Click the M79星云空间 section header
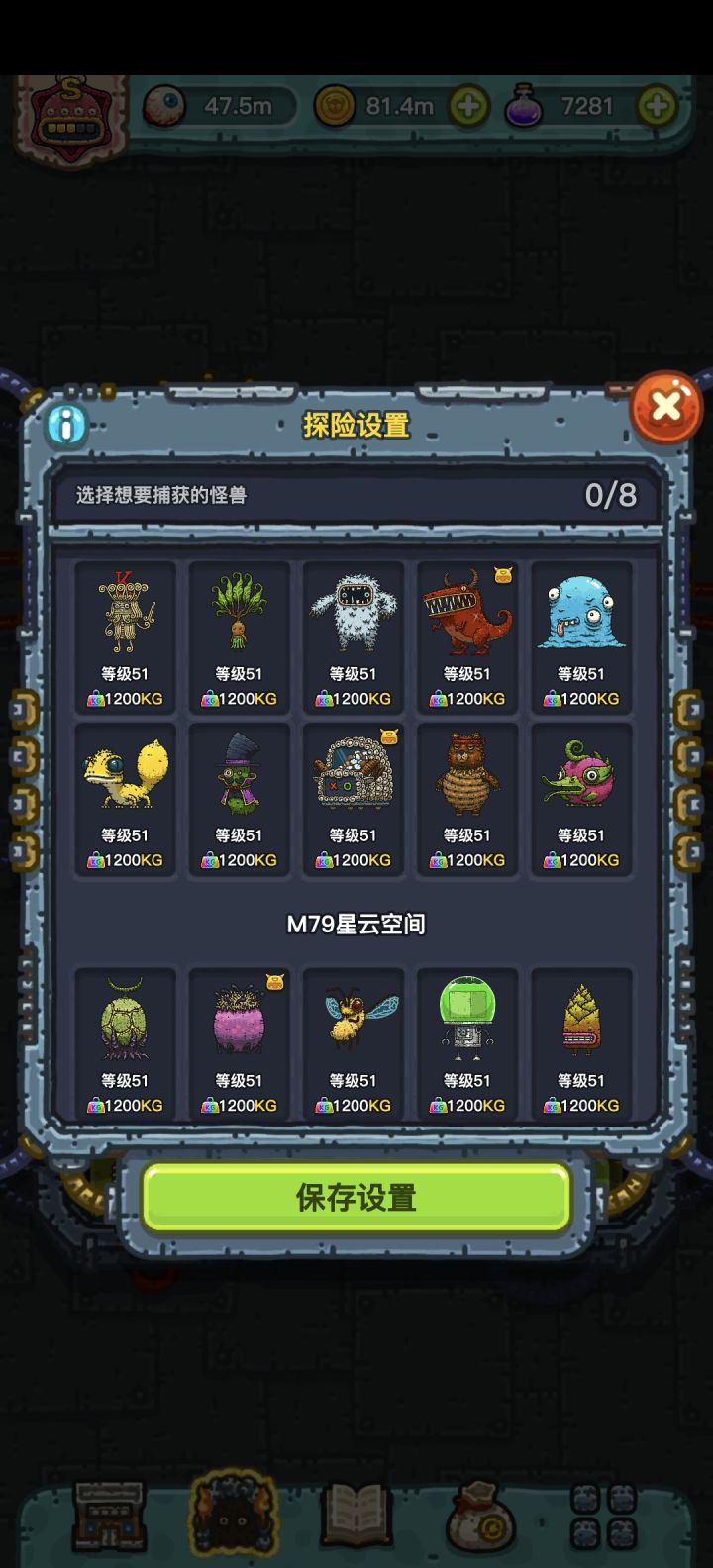 (356, 923)
